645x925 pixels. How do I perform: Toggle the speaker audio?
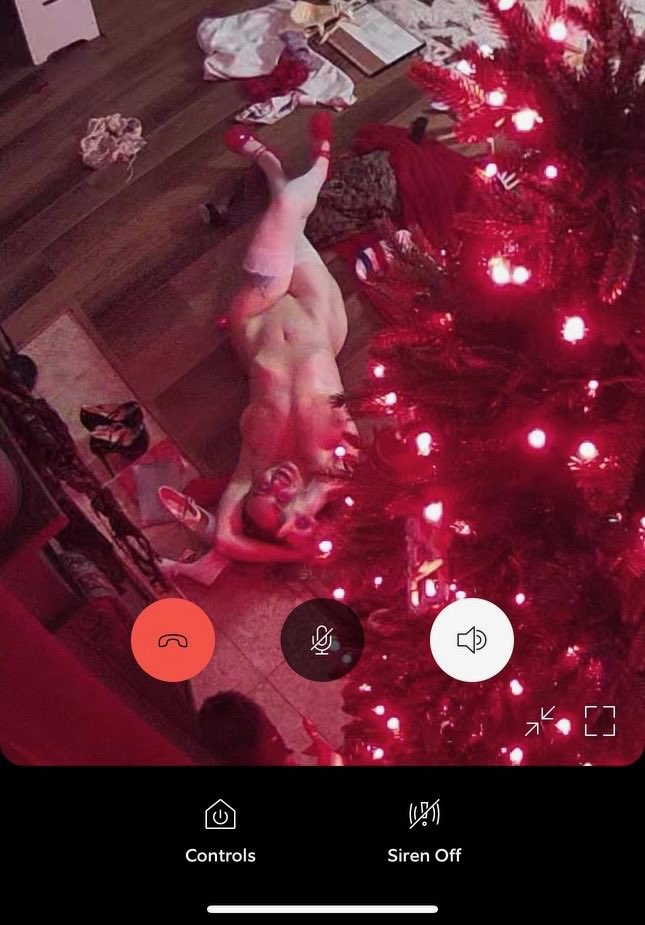[471, 640]
